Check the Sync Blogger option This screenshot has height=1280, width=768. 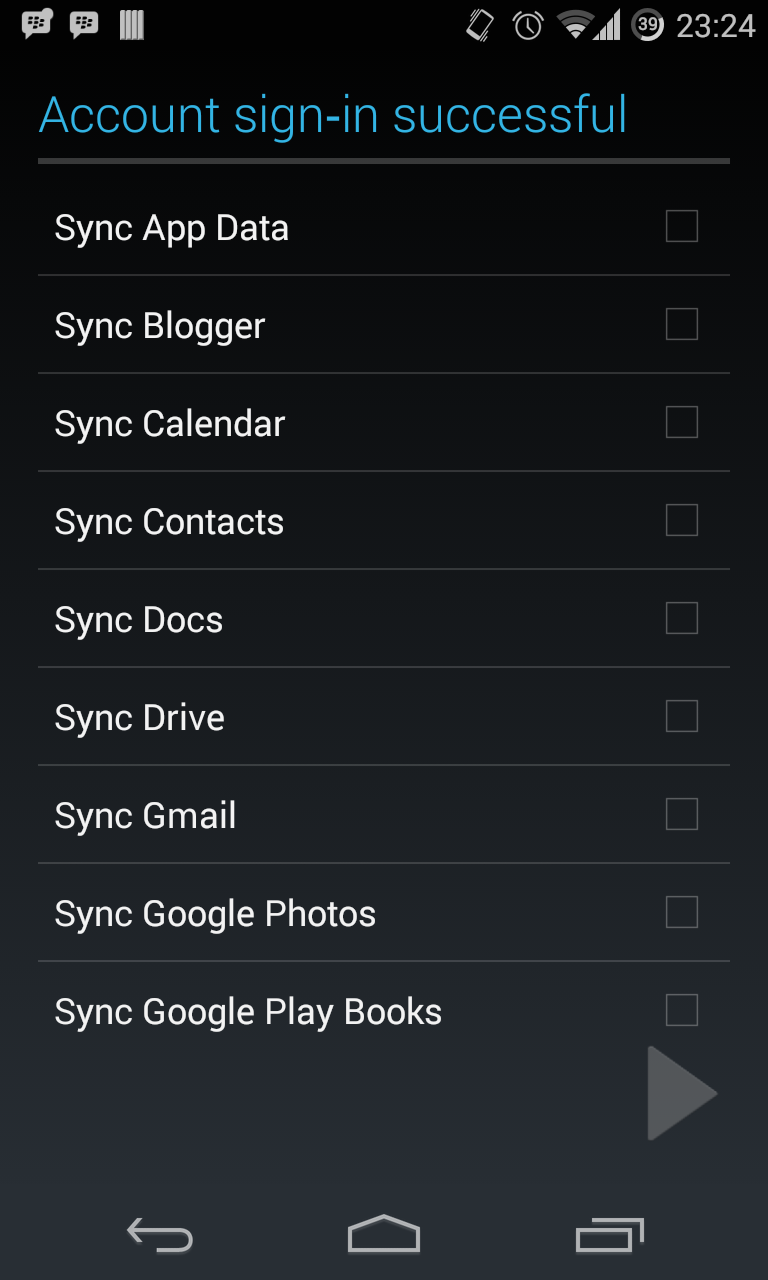pyautogui.click(x=681, y=325)
